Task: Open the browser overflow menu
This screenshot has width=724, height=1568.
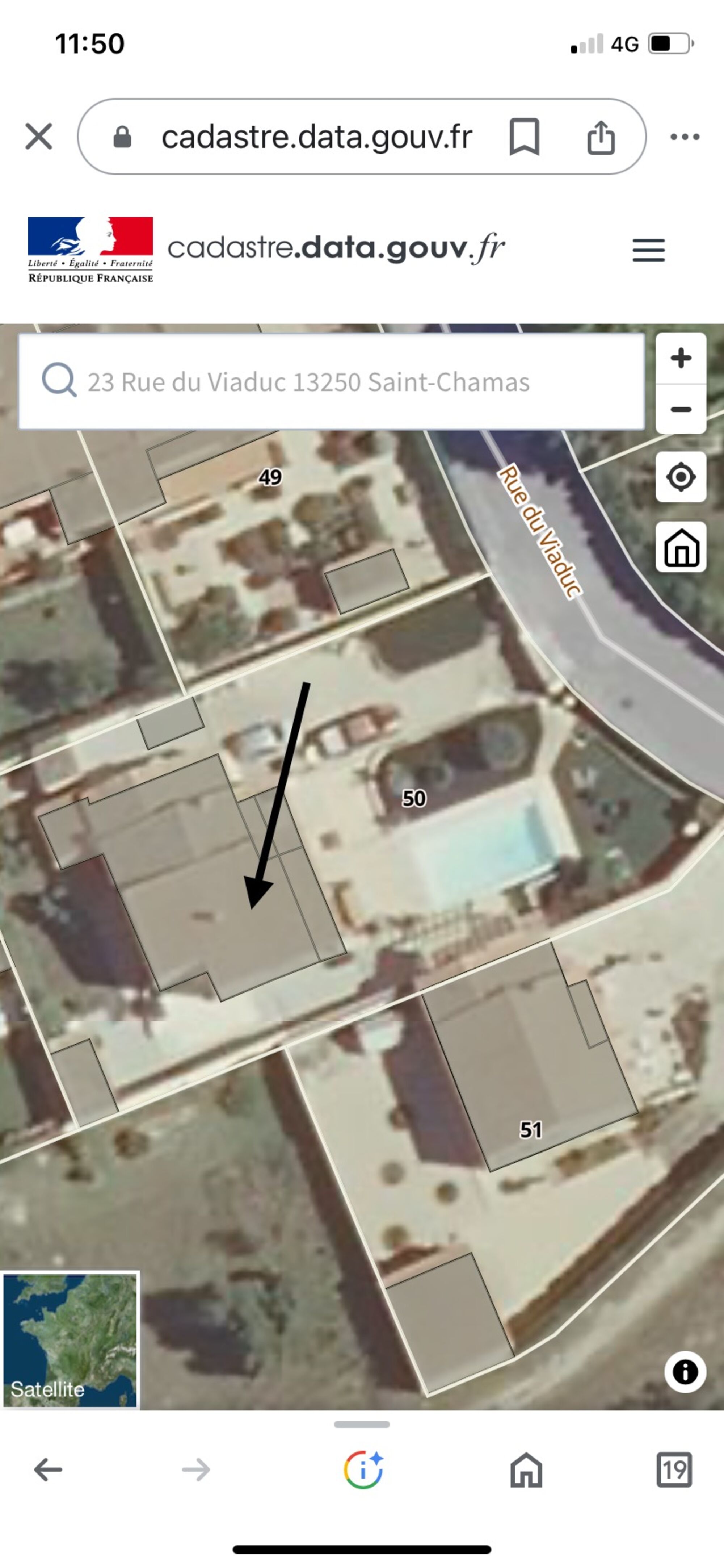Action: [x=685, y=136]
